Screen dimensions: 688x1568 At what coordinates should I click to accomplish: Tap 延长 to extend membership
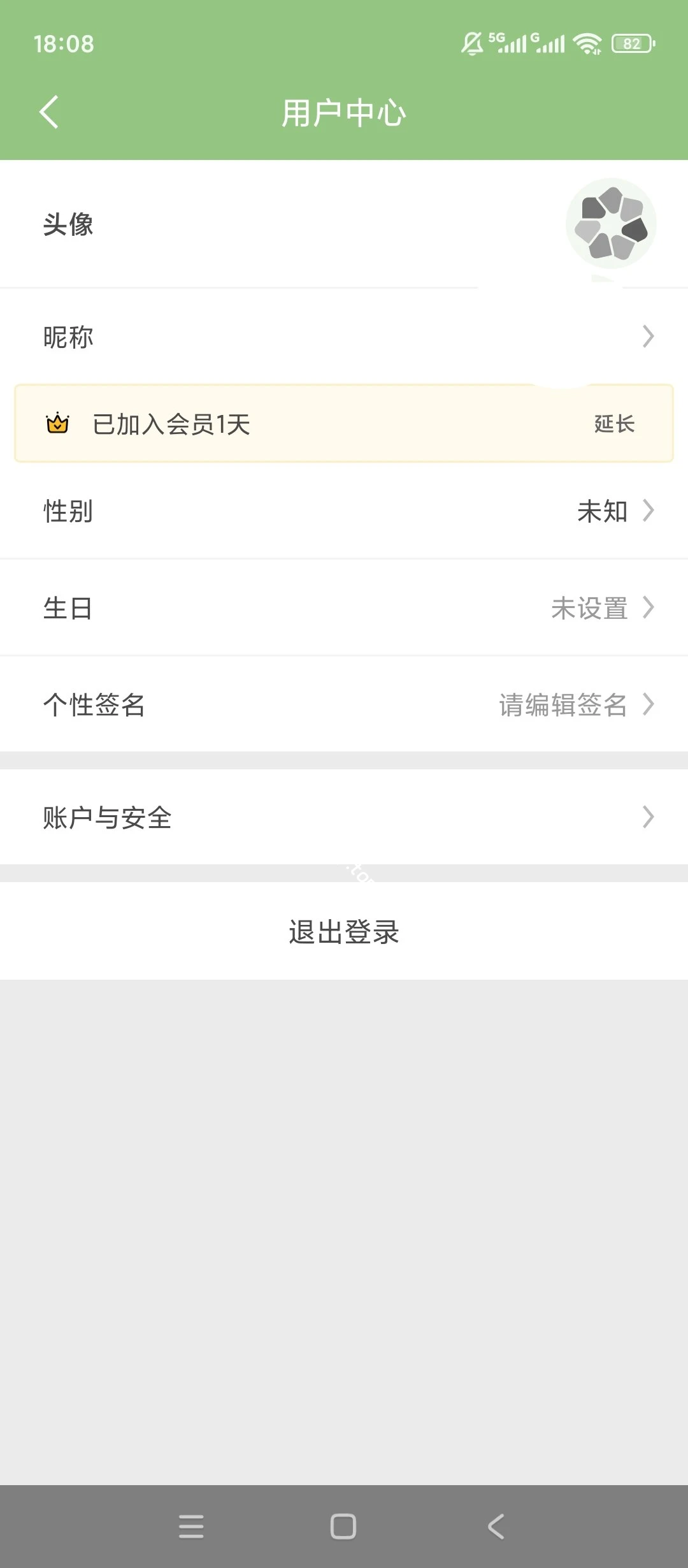pyautogui.click(x=614, y=424)
